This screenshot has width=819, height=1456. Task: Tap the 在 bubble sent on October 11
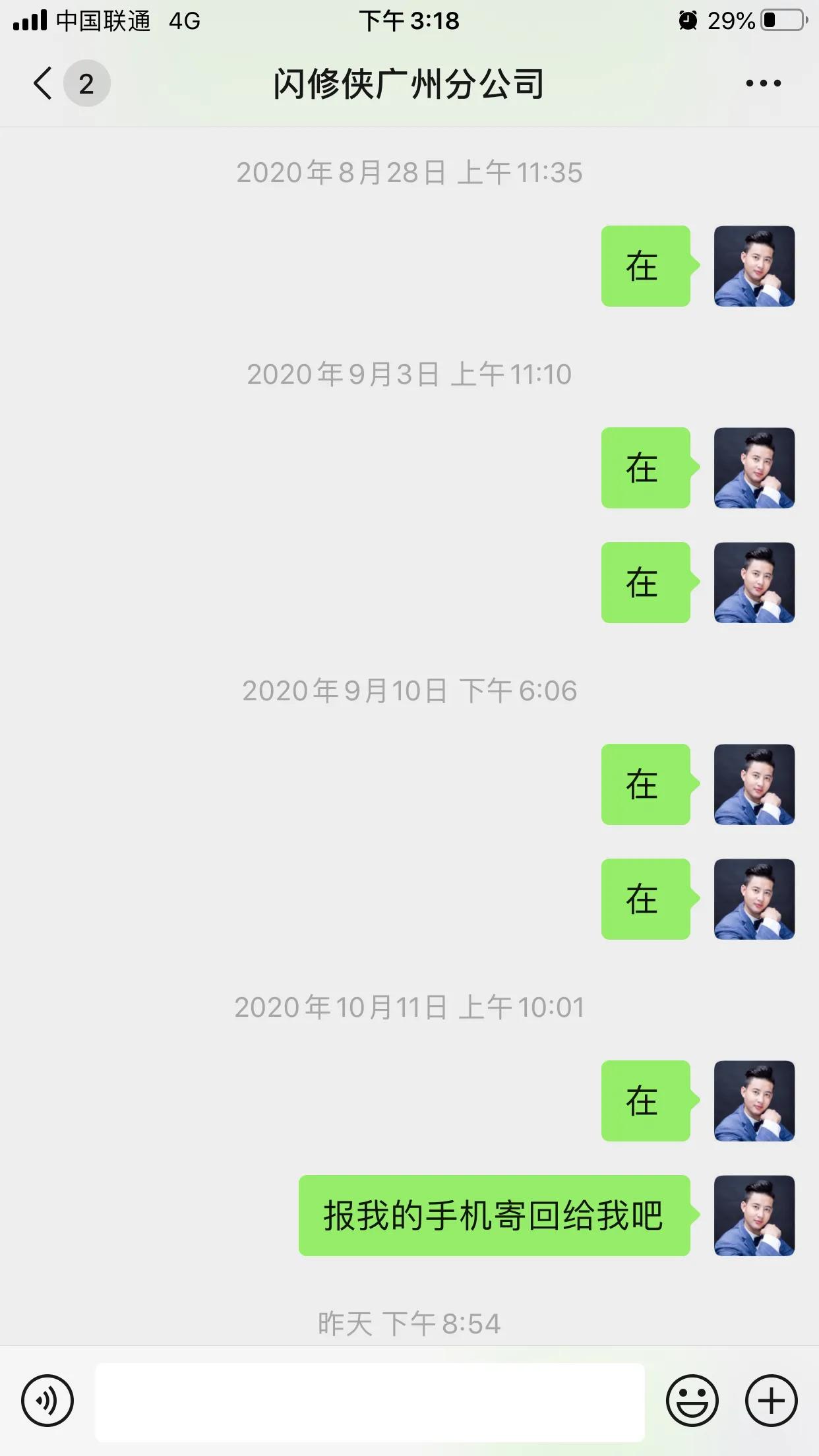click(x=645, y=1099)
